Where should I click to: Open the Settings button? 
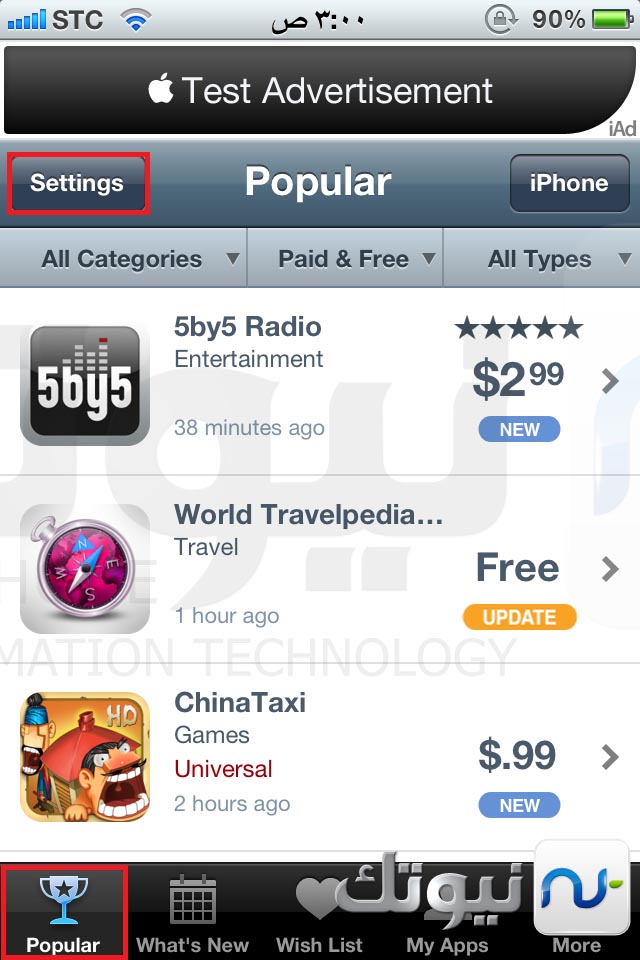[77, 183]
